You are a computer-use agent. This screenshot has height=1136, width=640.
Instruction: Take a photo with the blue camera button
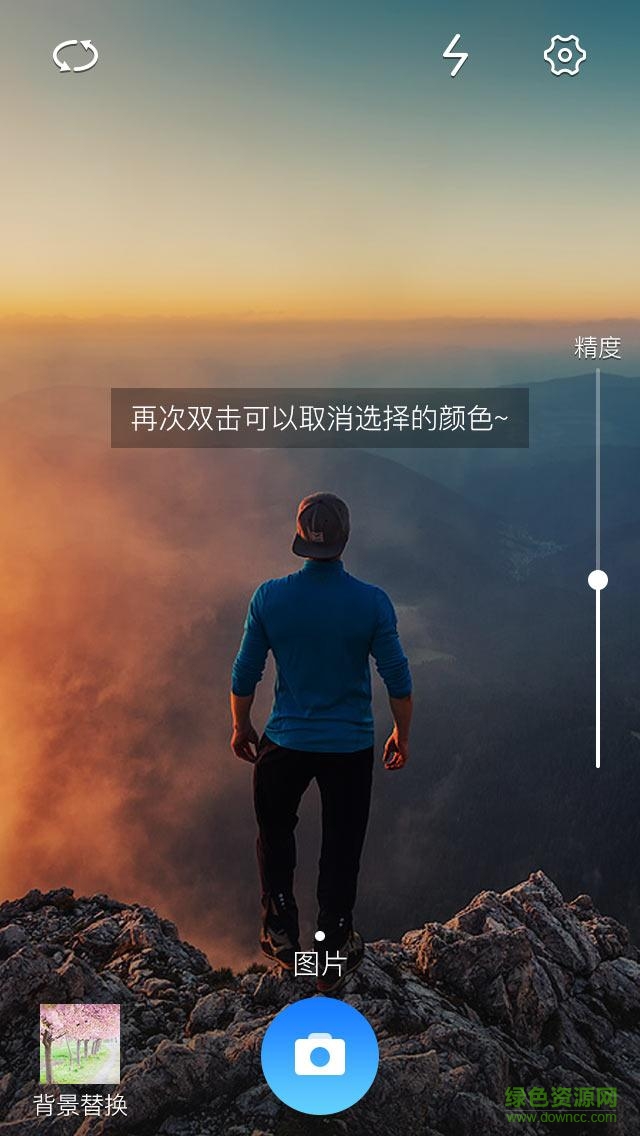[320, 1055]
